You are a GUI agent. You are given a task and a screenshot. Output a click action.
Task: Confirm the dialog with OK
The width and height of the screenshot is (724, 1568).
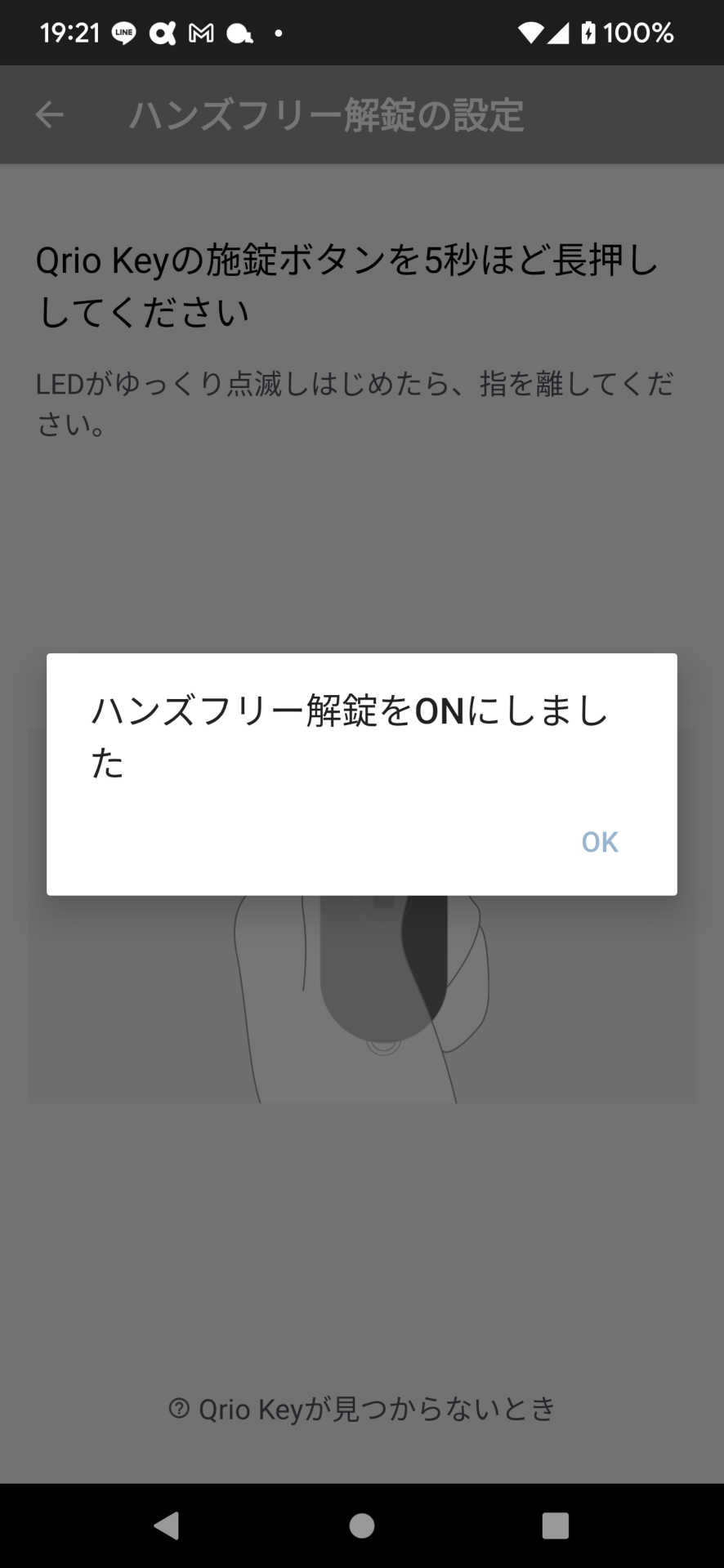coord(599,842)
